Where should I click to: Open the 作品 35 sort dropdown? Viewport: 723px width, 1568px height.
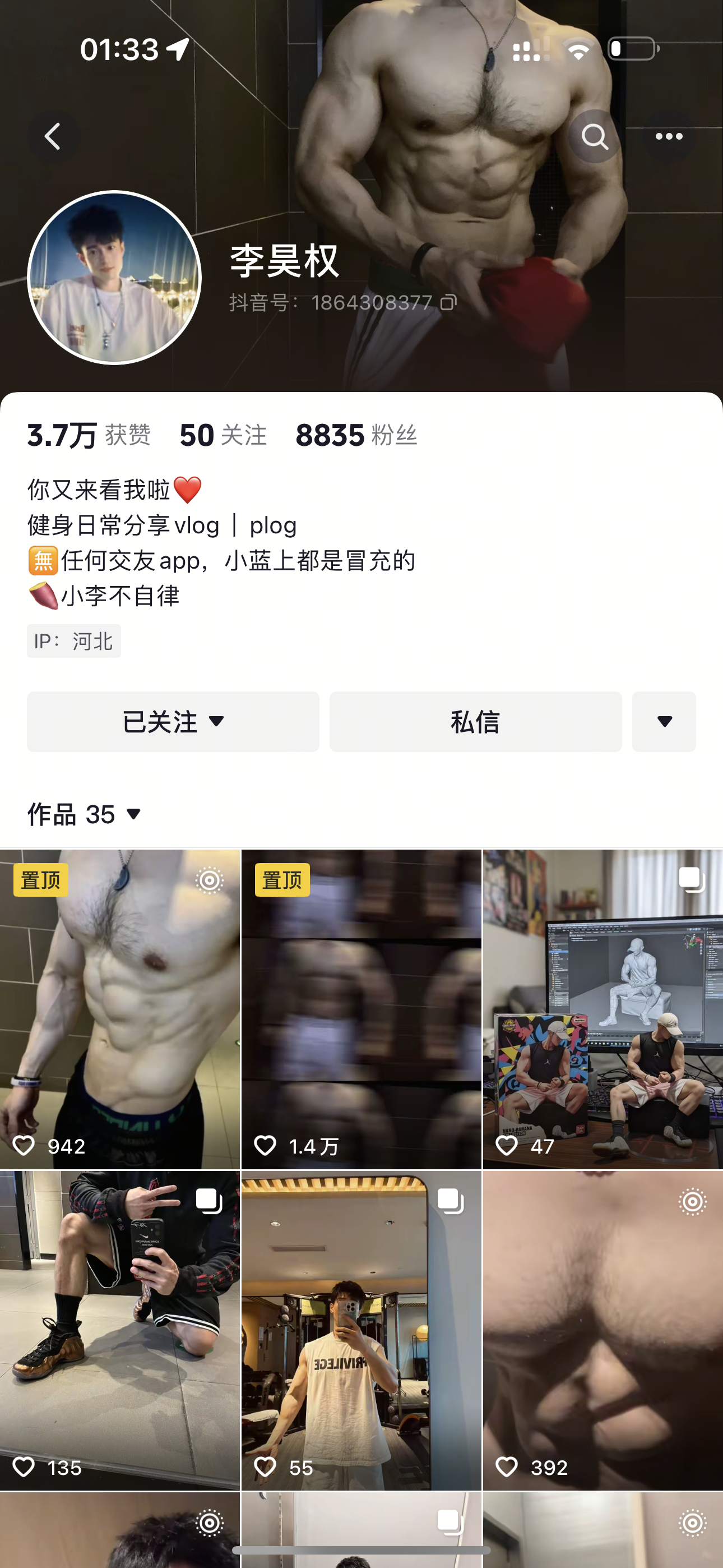pos(85,814)
